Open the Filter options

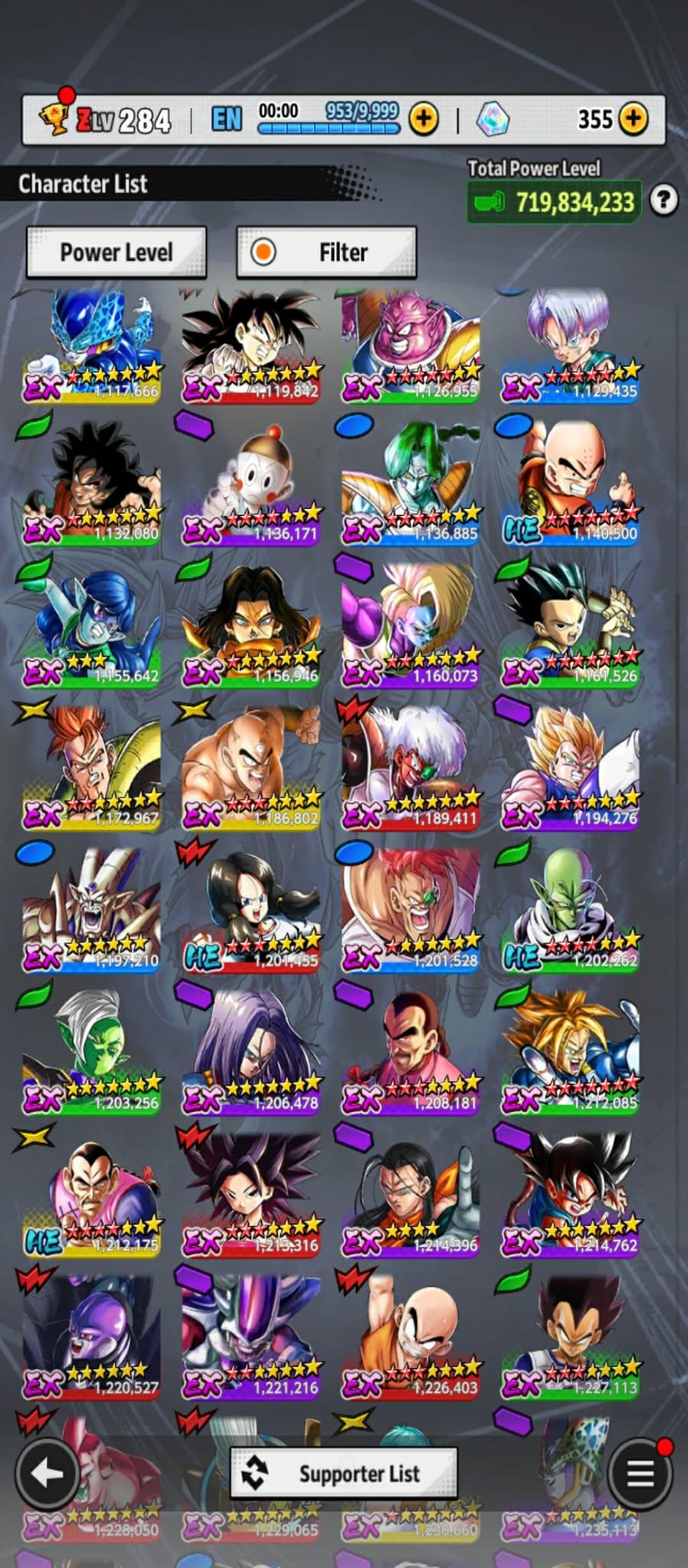click(x=327, y=252)
